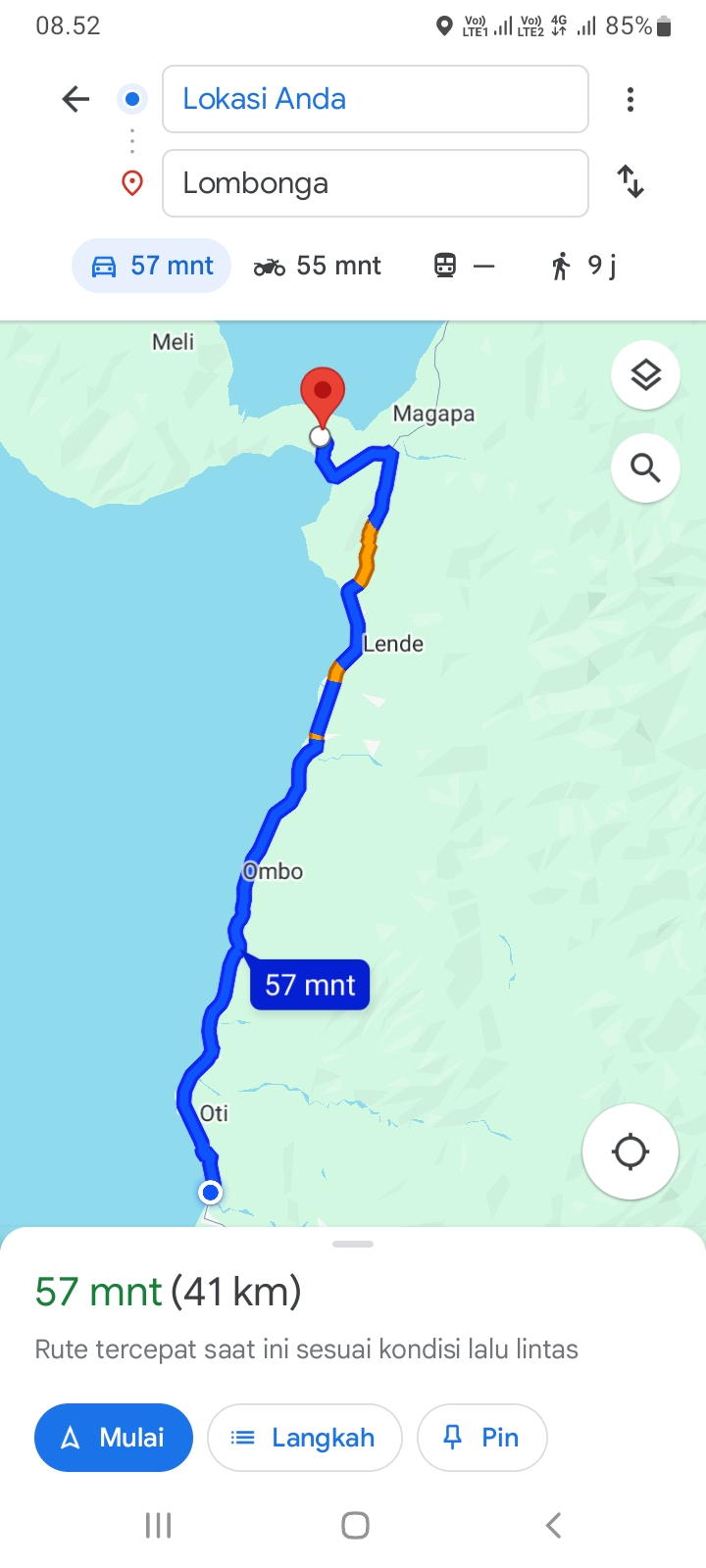This screenshot has height=1568, width=706.
Task: Open the three-dot overflow menu
Action: pos(630,99)
